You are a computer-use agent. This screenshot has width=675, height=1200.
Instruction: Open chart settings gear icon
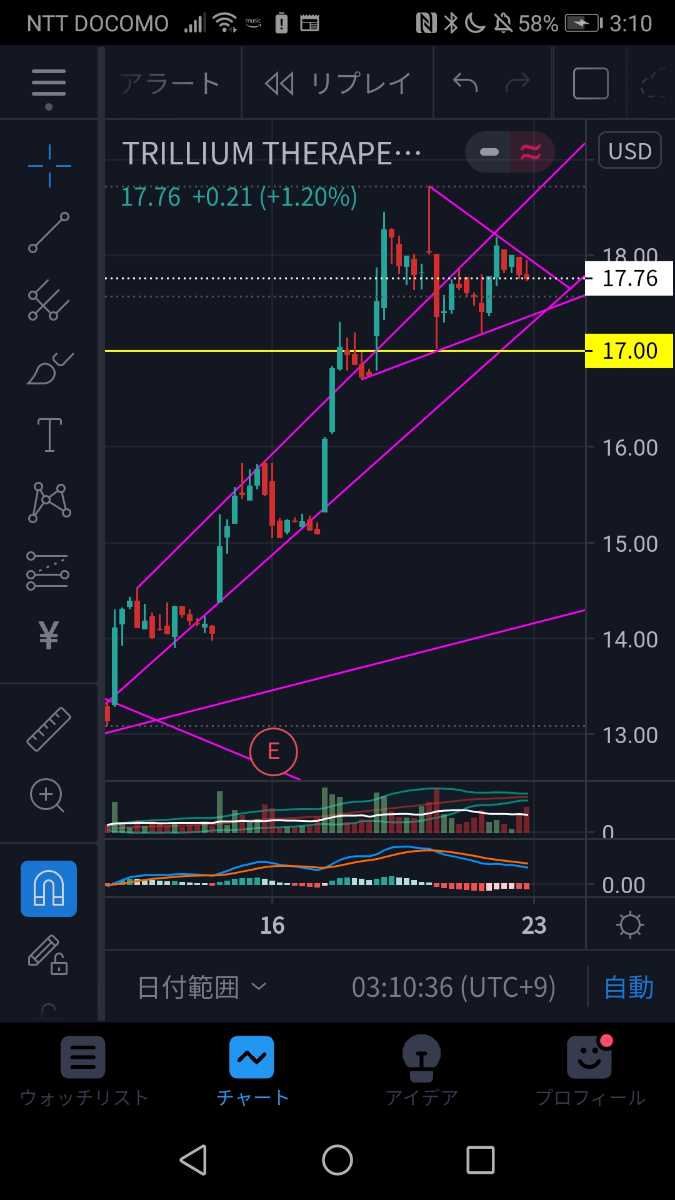click(x=630, y=925)
